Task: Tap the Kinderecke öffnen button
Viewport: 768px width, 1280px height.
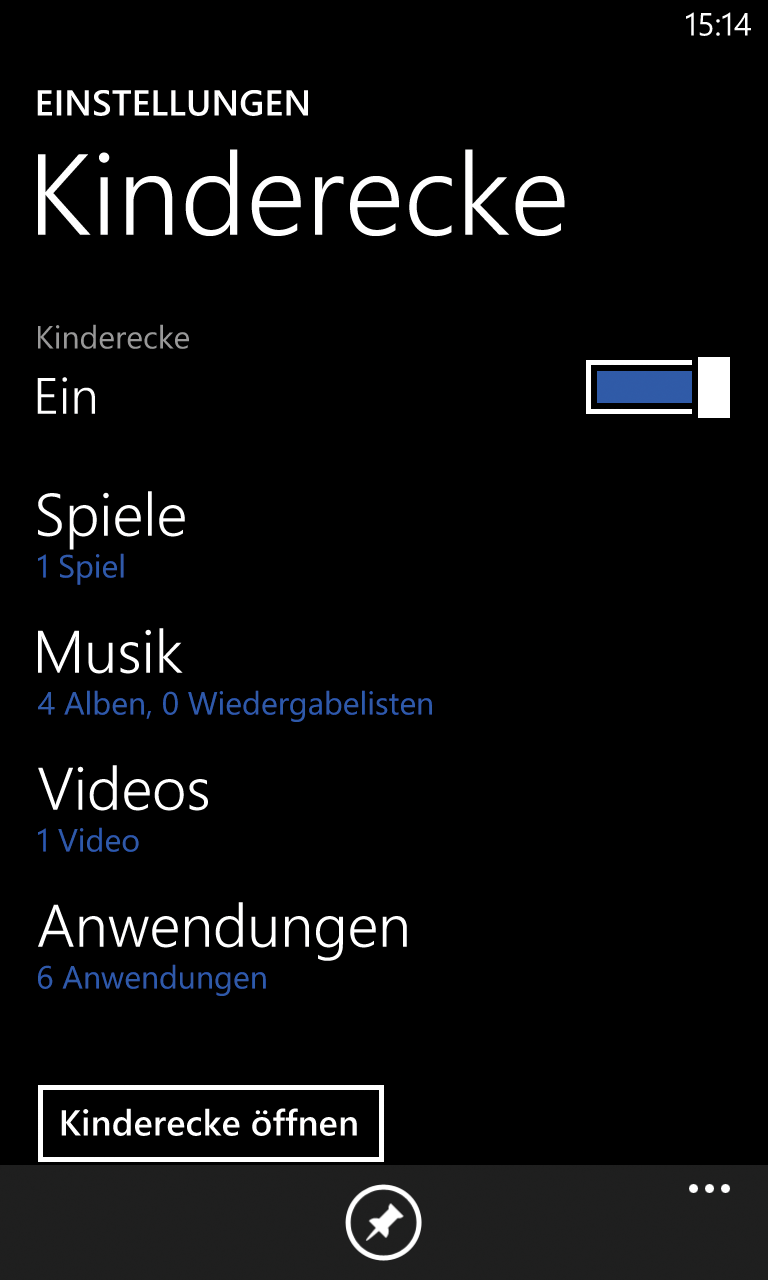Action: [x=210, y=1123]
